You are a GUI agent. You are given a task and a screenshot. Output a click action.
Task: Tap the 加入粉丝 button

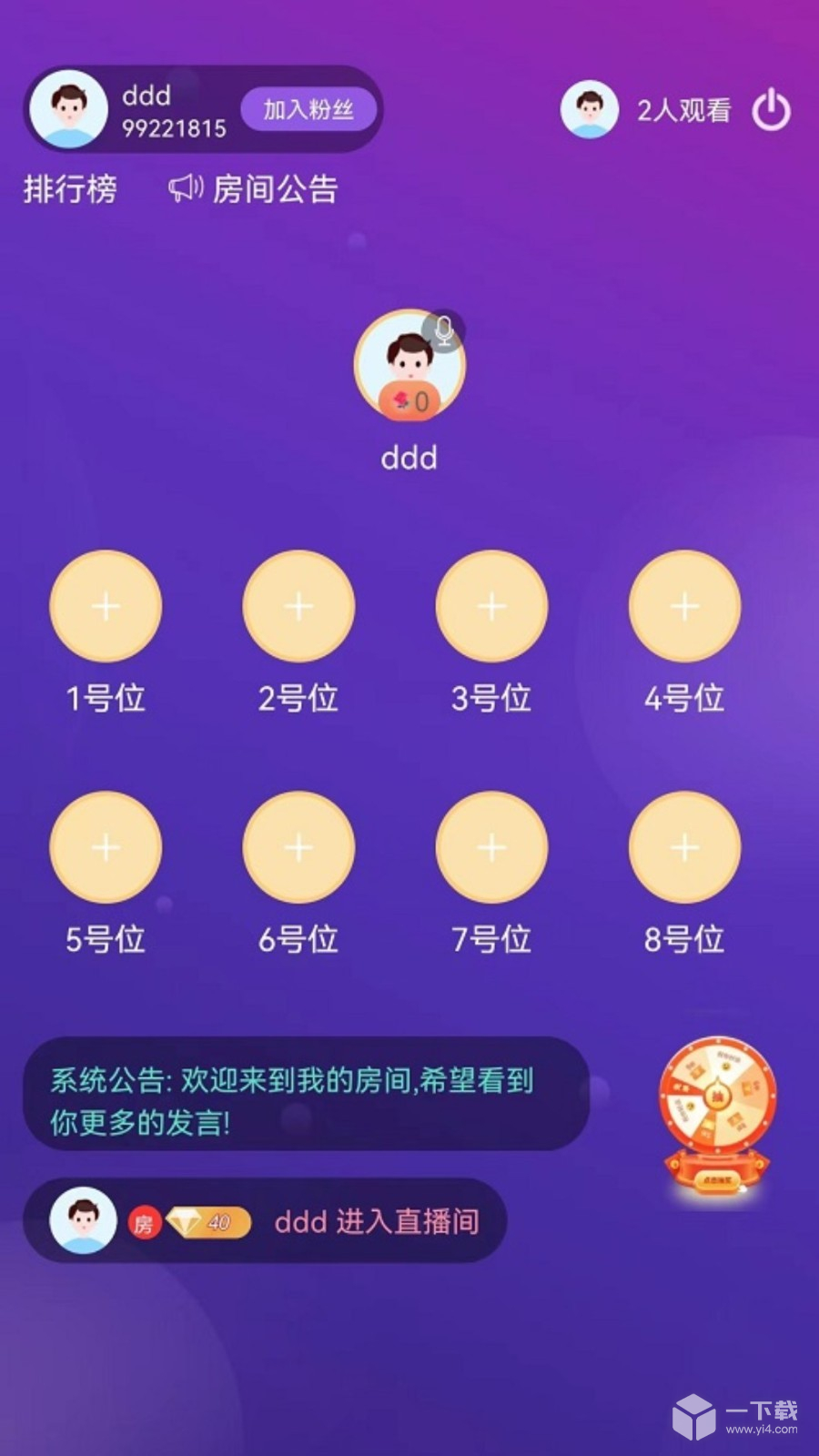click(308, 110)
